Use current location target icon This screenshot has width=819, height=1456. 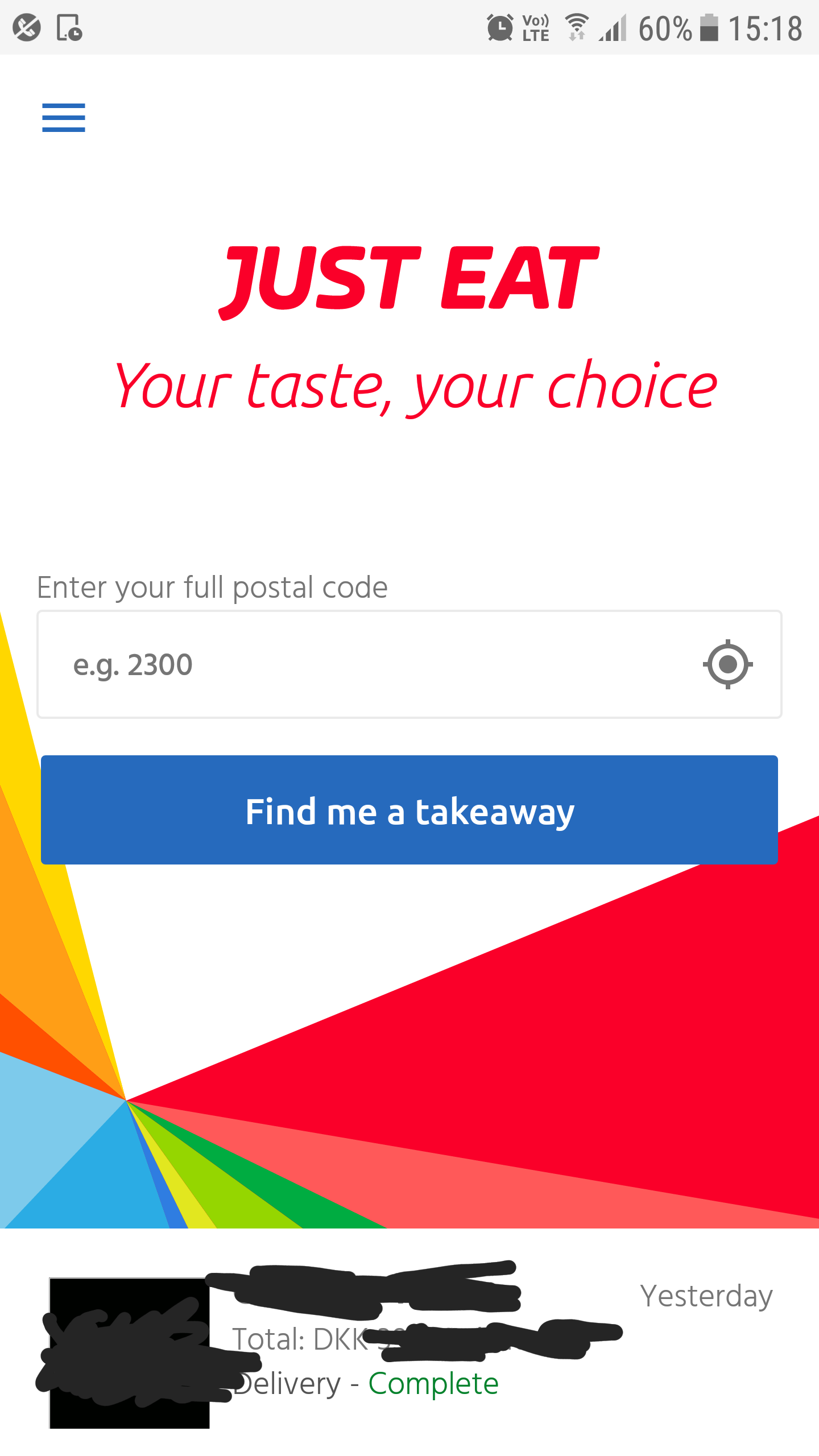click(727, 664)
